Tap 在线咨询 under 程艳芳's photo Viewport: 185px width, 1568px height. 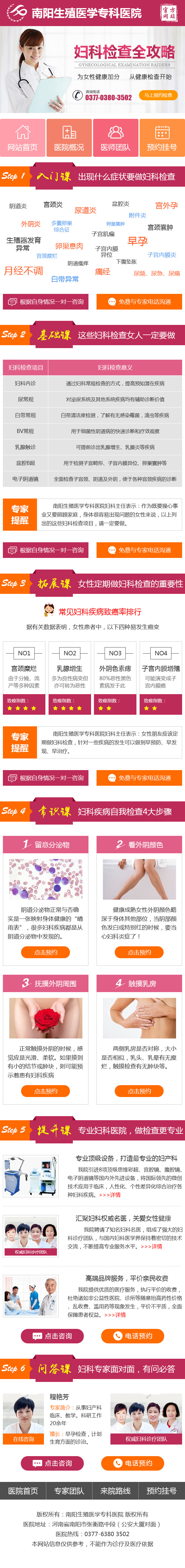point(24,1439)
